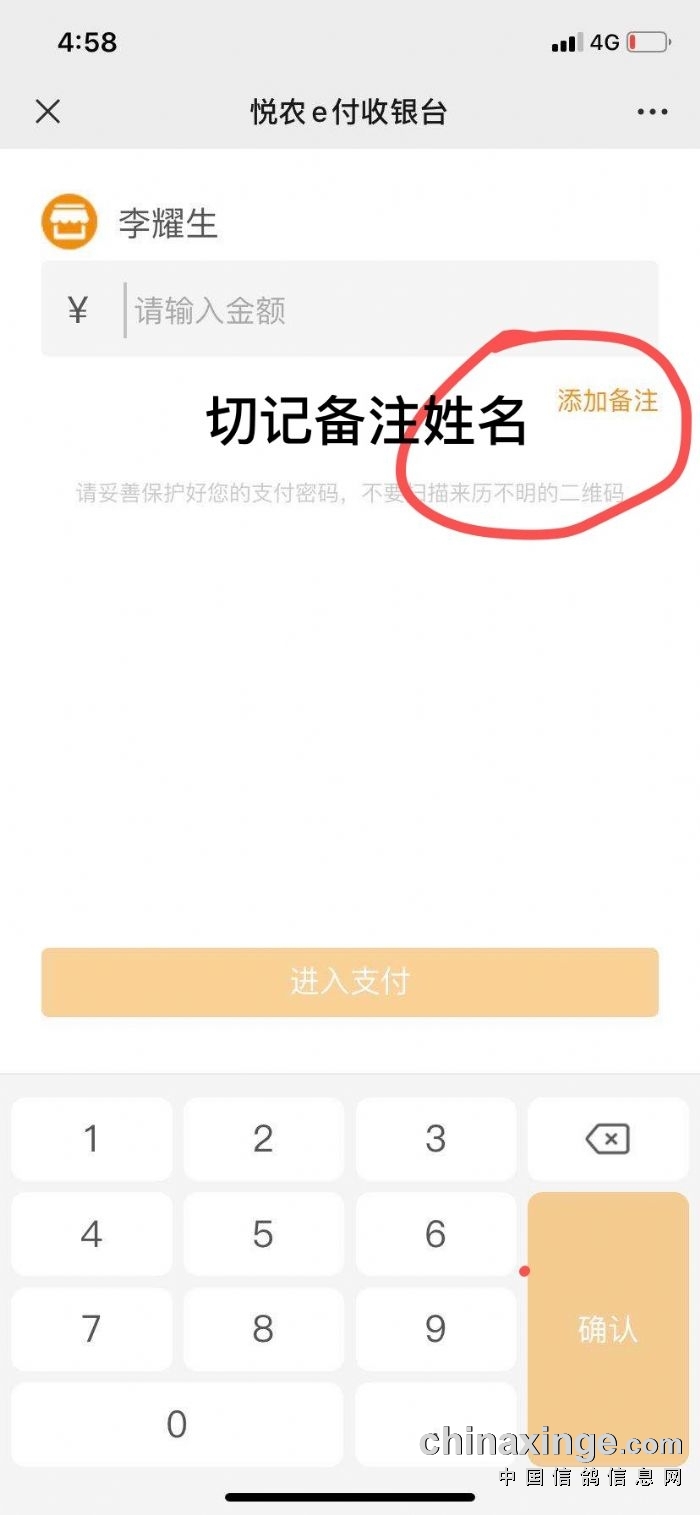Enter digit 5 on the keypad
The image size is (700, 1515).
pos(264,1234)
